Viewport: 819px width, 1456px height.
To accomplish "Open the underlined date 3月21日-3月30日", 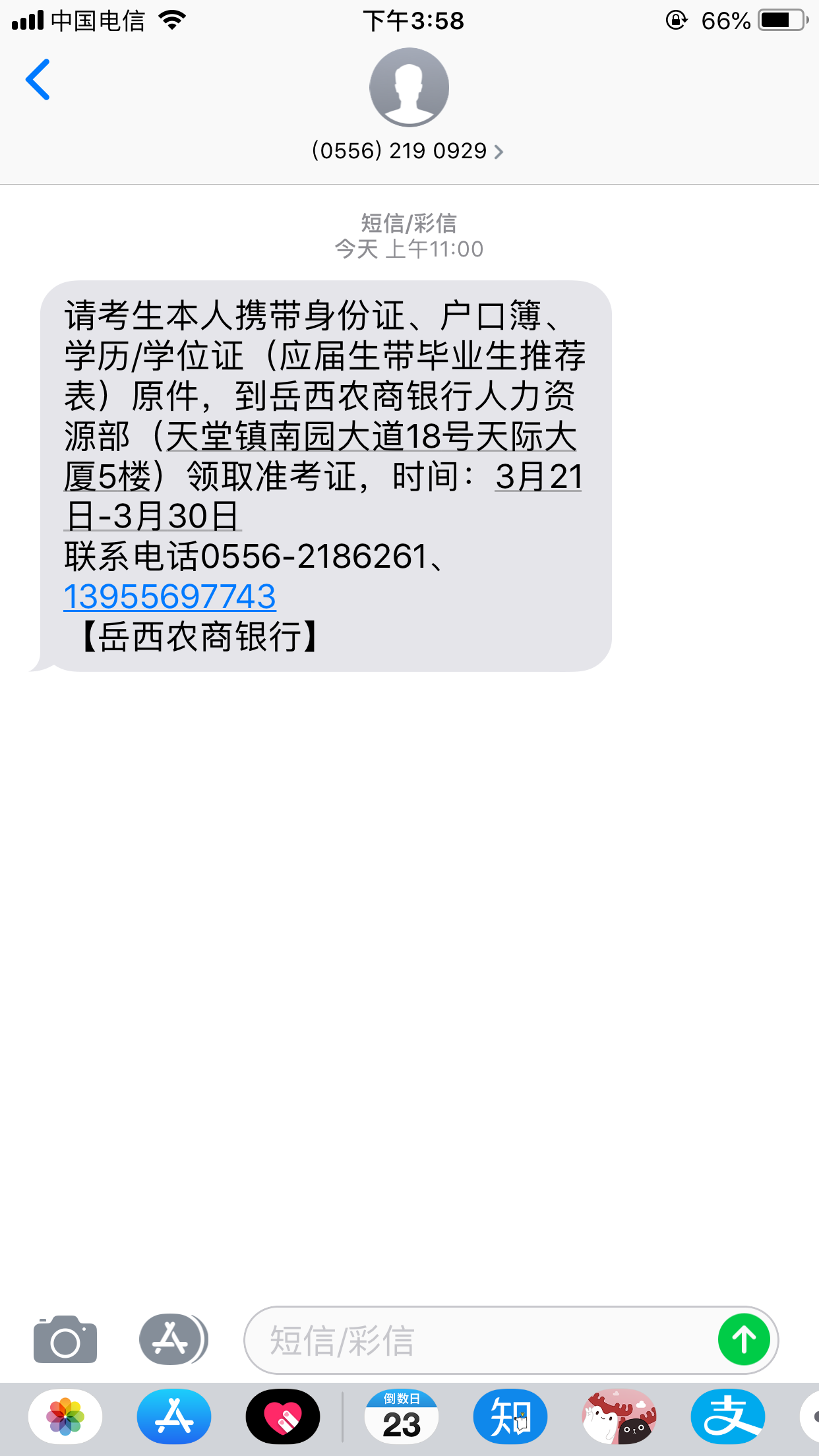I will 153,516.
